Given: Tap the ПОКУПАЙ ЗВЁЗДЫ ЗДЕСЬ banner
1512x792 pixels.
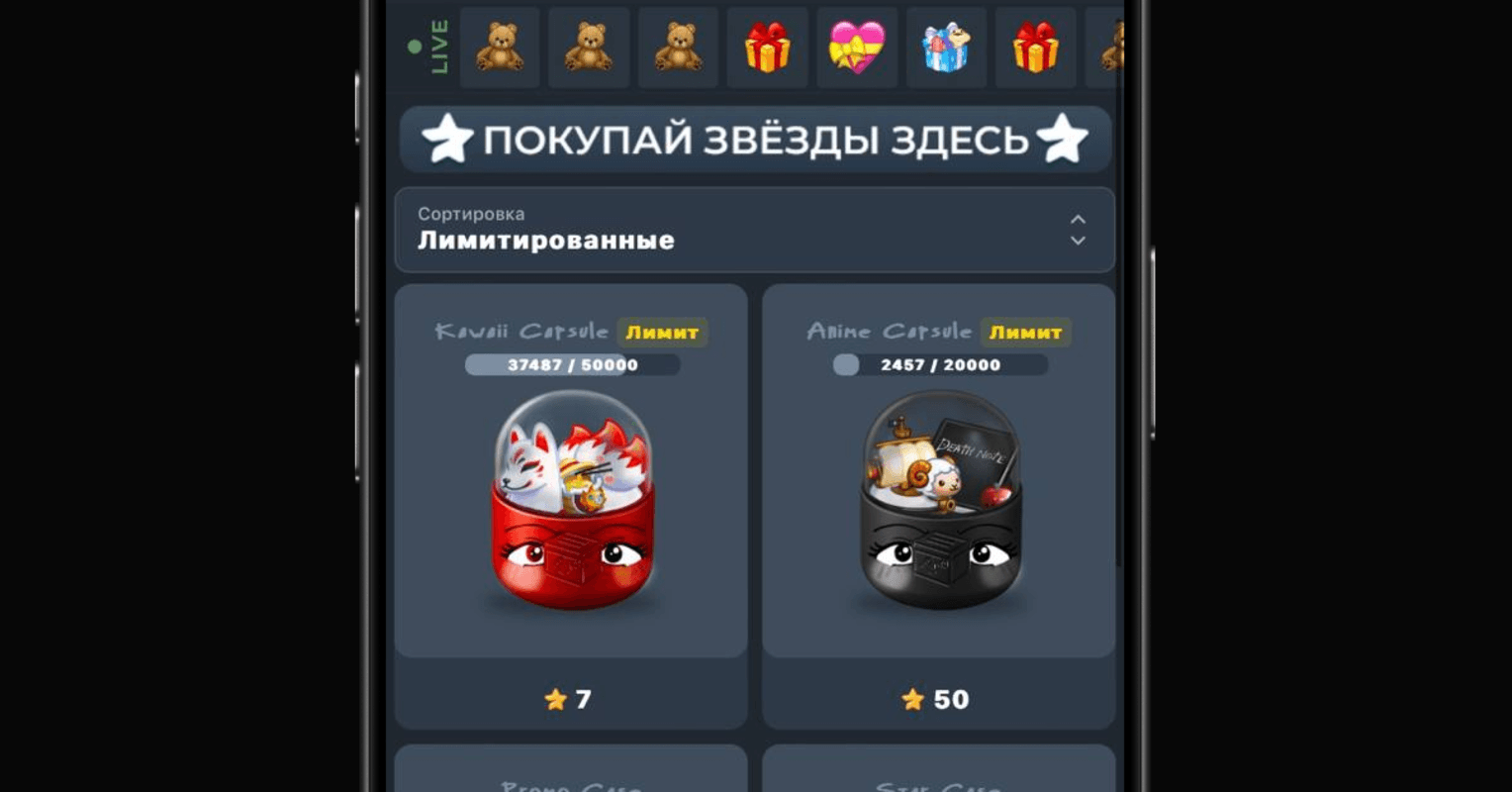Looking at the screenshot, I should [x=755, y=140].
